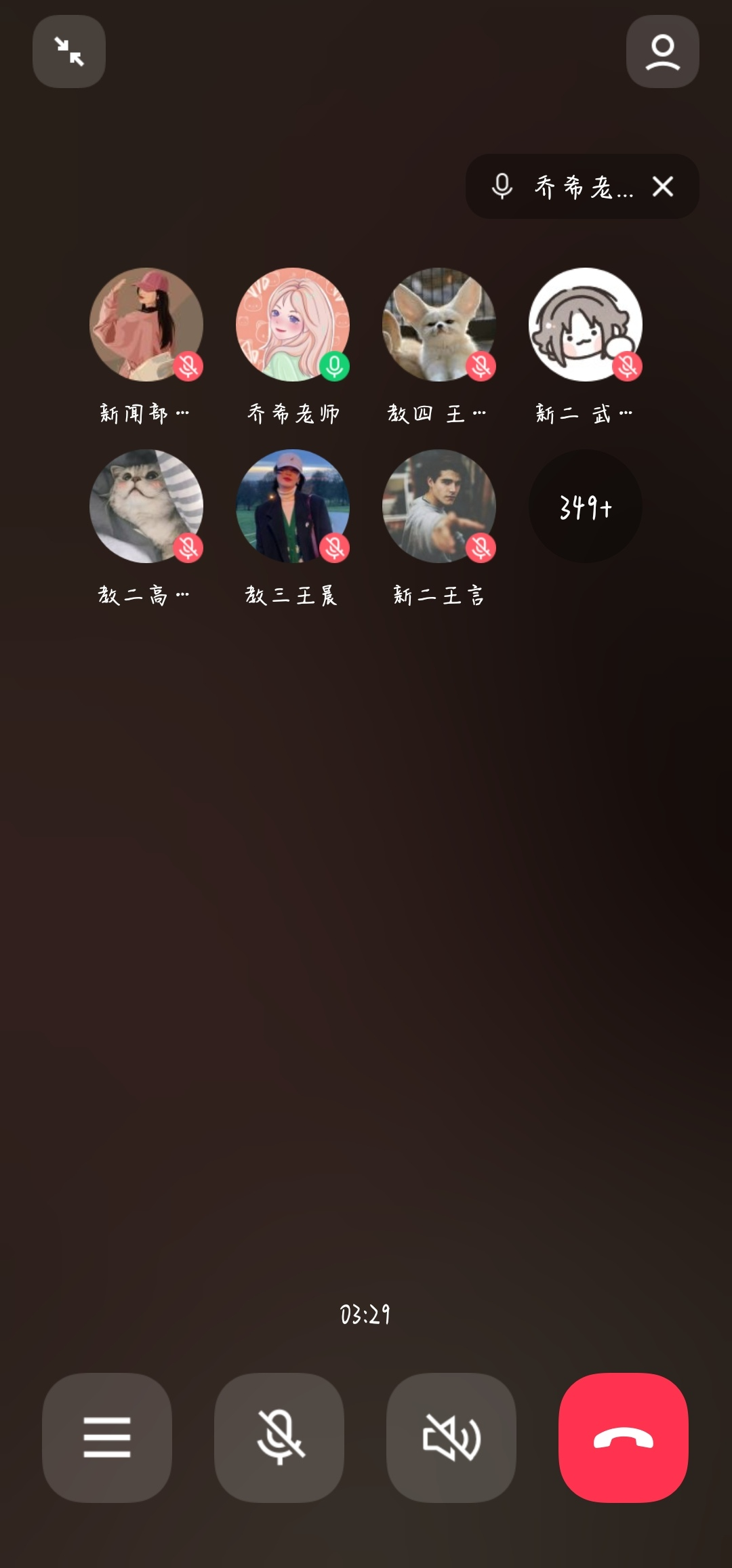This screenshot has height=1568, width=732.
Task: Open the 教二高 participant avatar
Action: click(x=146, y=506)
